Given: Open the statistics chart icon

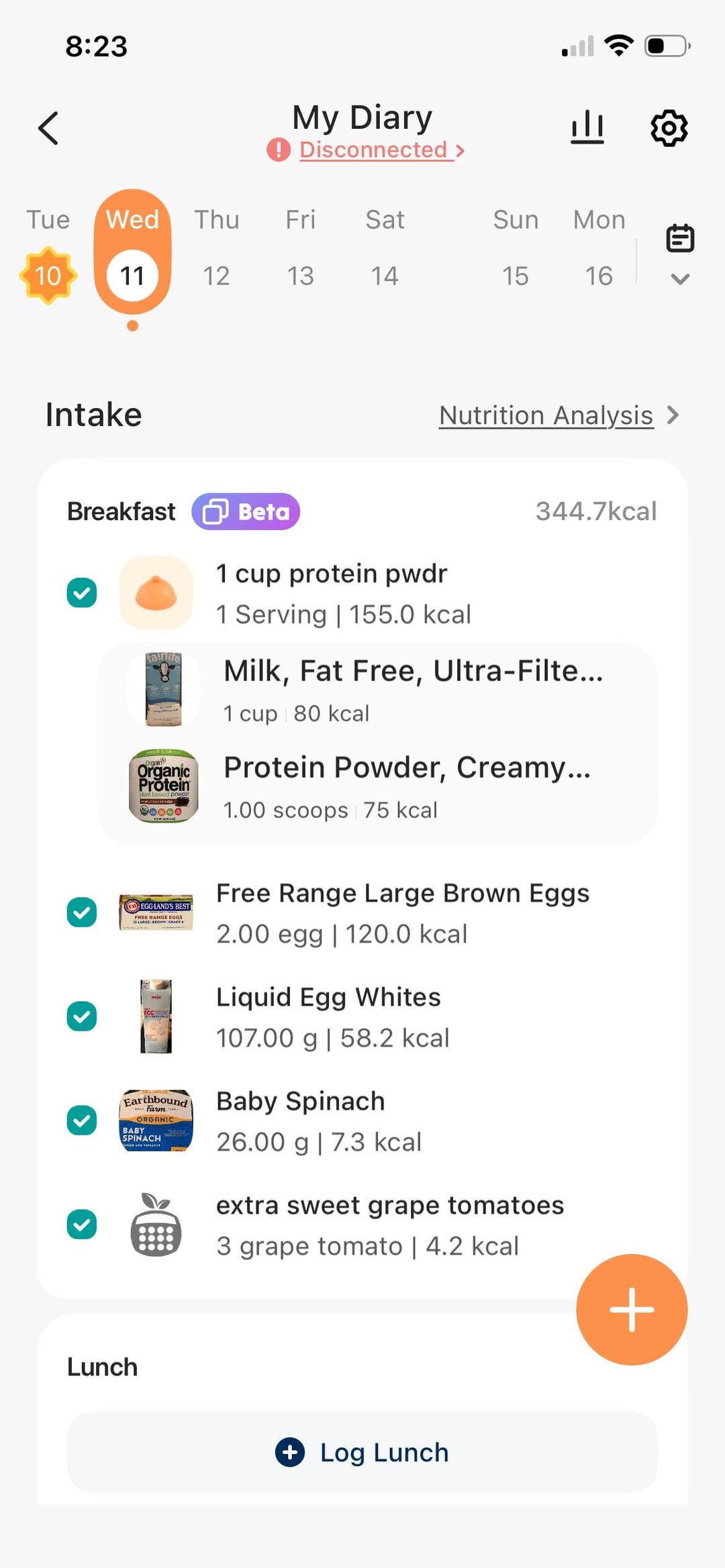Looking at the screenshot, I should tap(587, 127).
